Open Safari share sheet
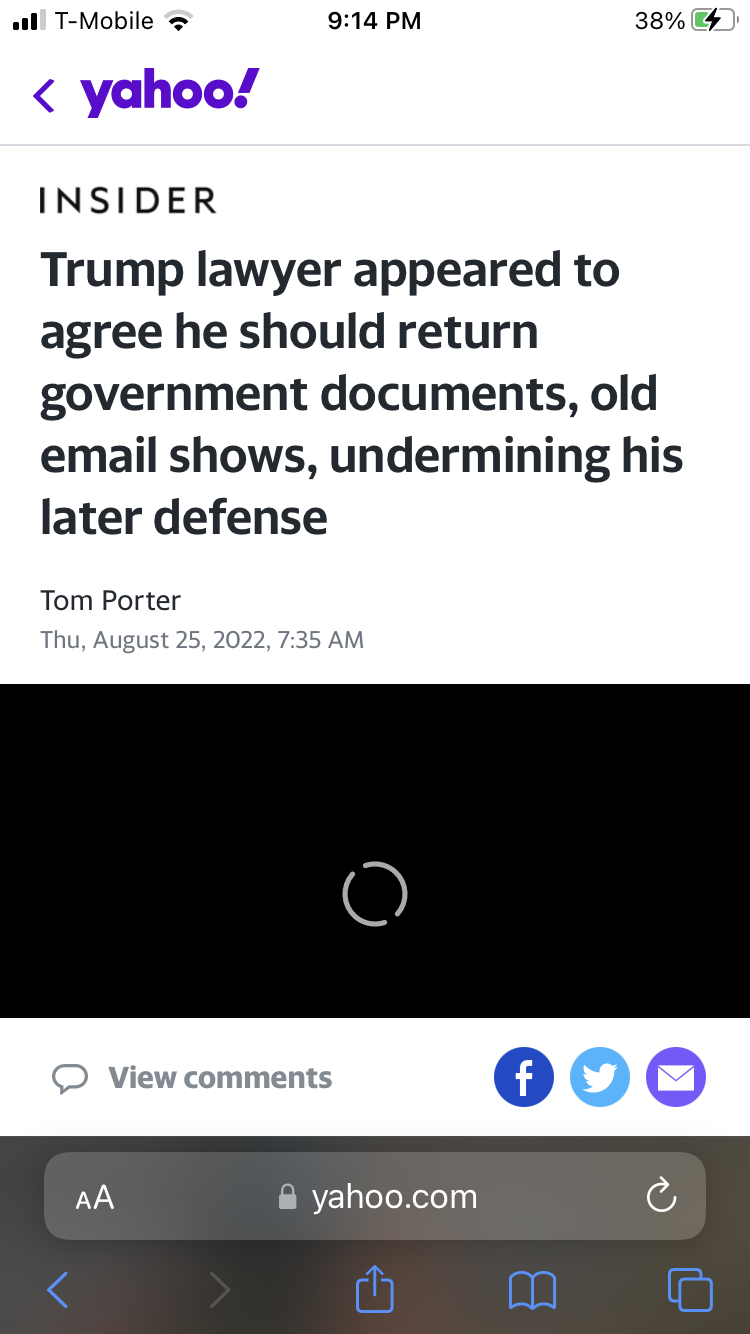 click(x=375, y=1288)
